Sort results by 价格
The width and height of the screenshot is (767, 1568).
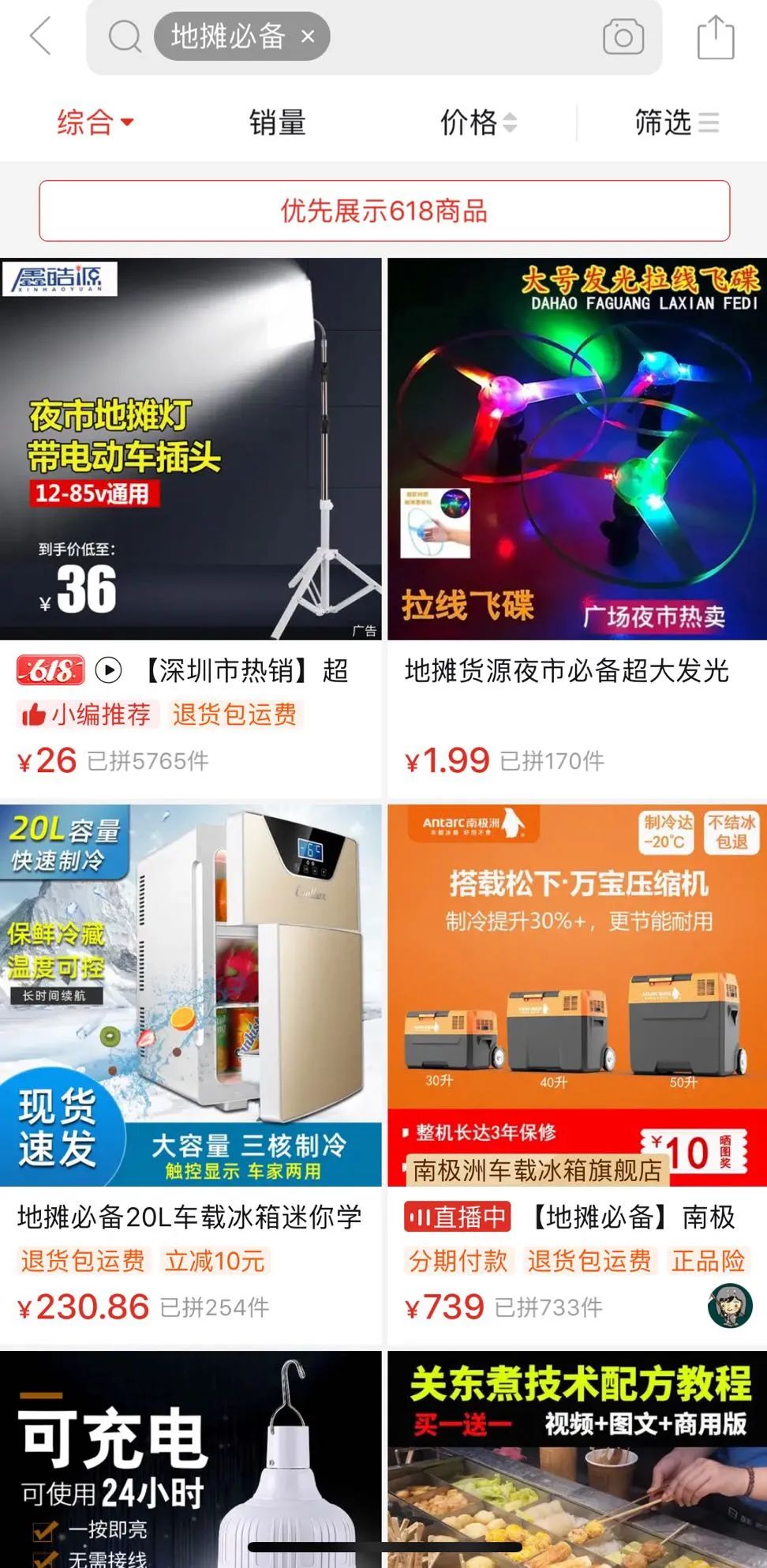[x=477, y=123]
